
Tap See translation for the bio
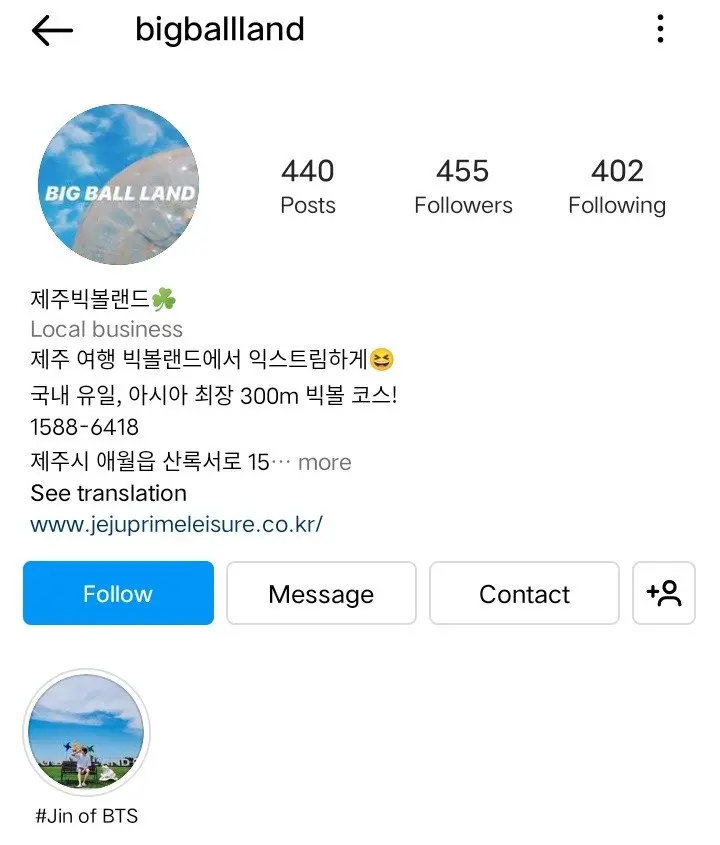[108, 493]
